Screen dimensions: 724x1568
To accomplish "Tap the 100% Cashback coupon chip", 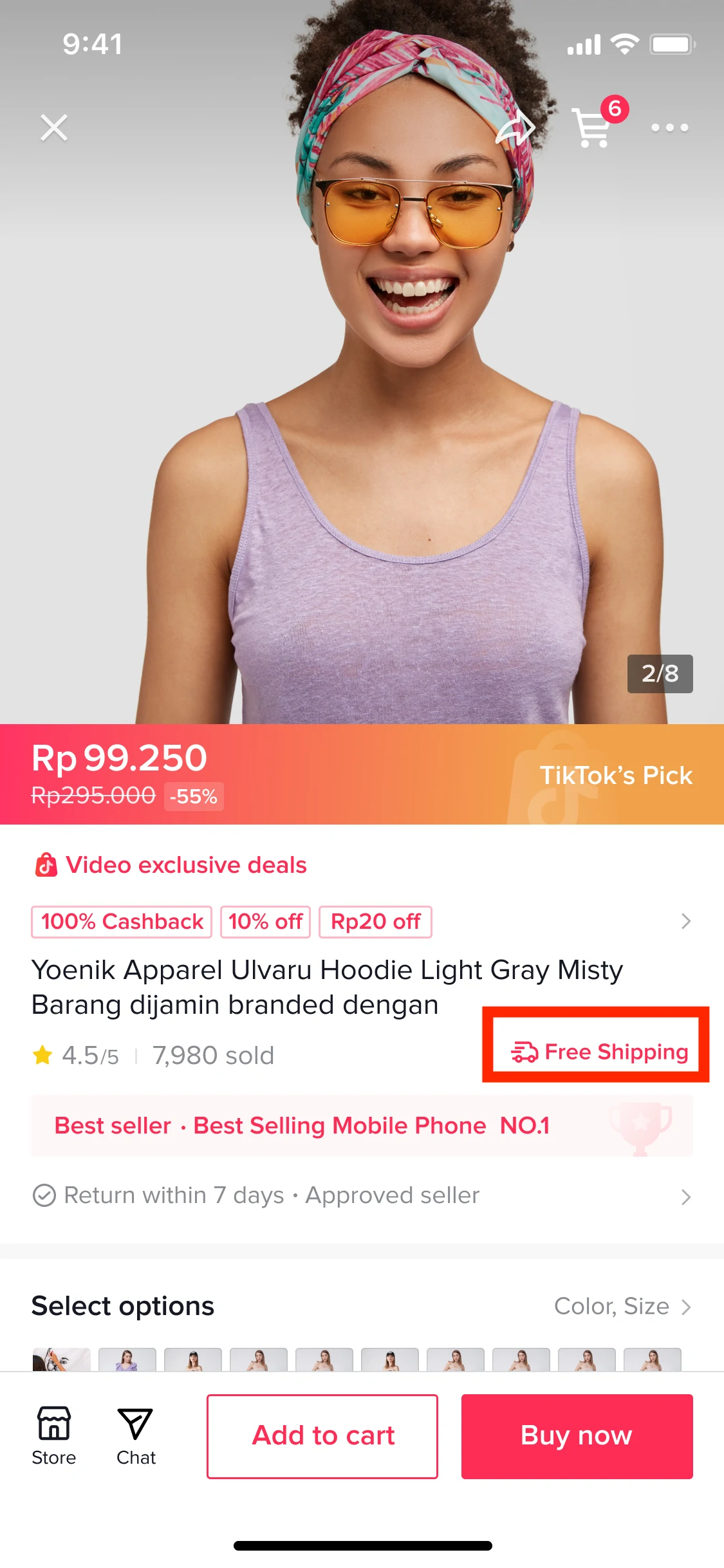I will coord(122,922).
